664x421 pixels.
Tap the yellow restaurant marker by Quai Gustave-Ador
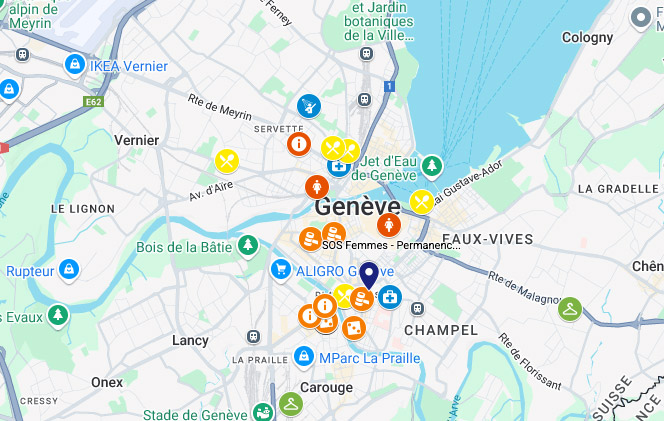[421, 201]
